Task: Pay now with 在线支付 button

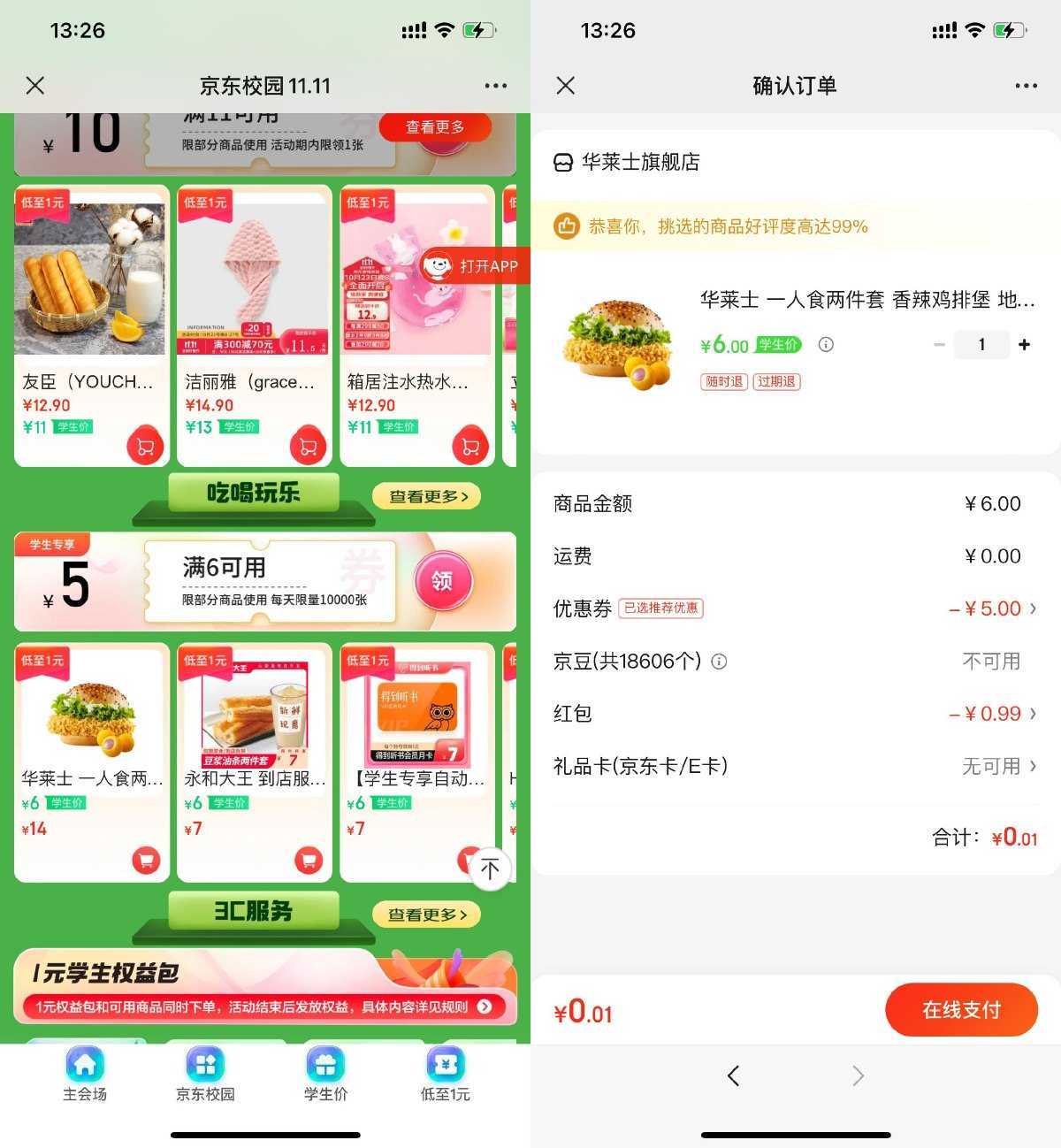Action: click(961, 1009)
